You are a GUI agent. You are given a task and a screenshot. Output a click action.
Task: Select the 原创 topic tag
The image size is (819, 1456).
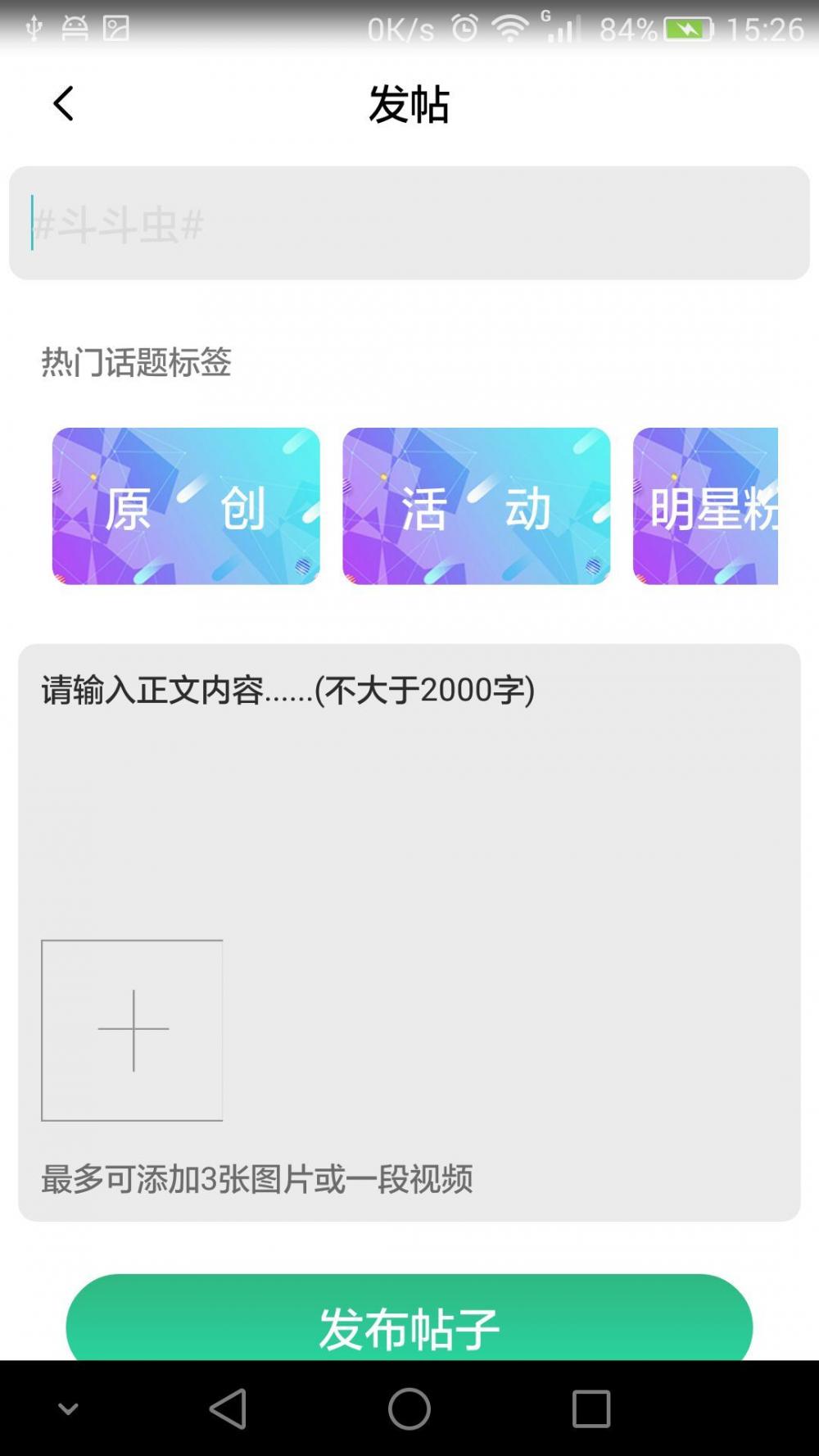186,506
